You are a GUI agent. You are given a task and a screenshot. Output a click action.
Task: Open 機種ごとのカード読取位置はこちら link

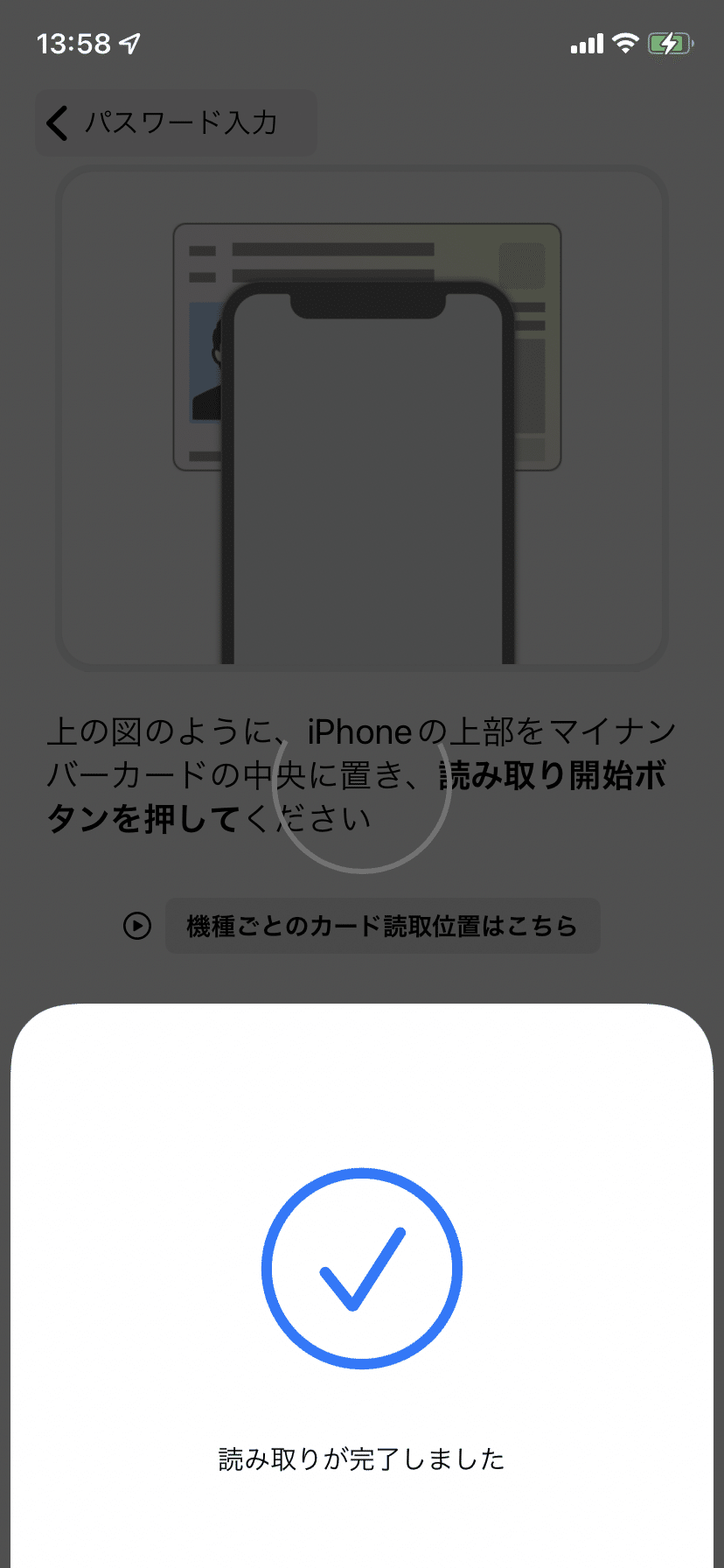click(382, 926)
